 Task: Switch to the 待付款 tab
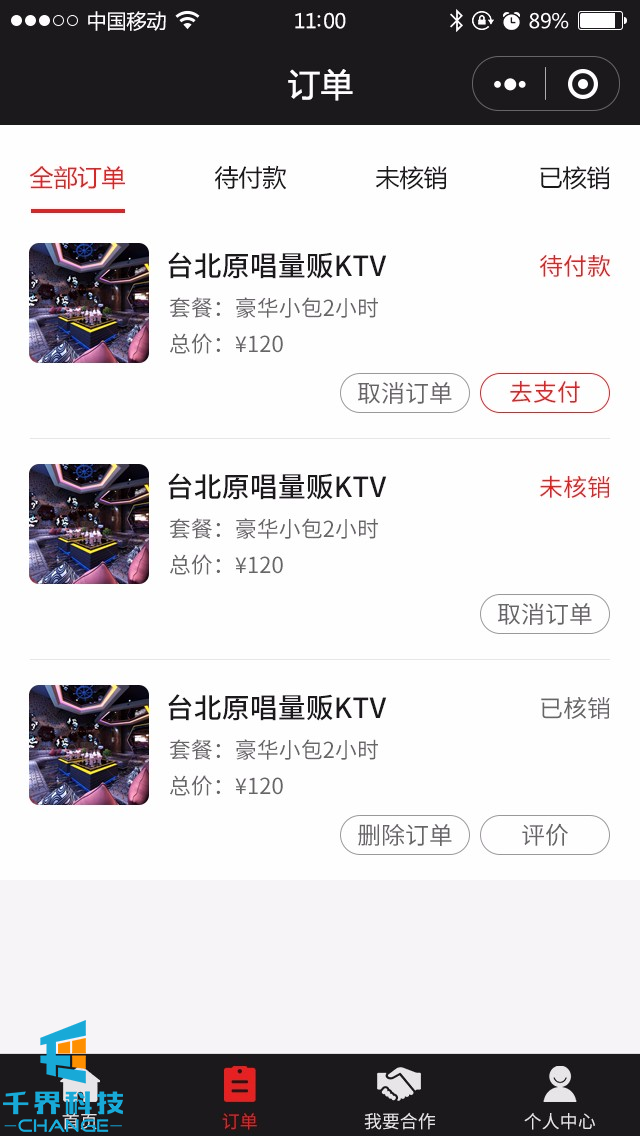point(251,178)
